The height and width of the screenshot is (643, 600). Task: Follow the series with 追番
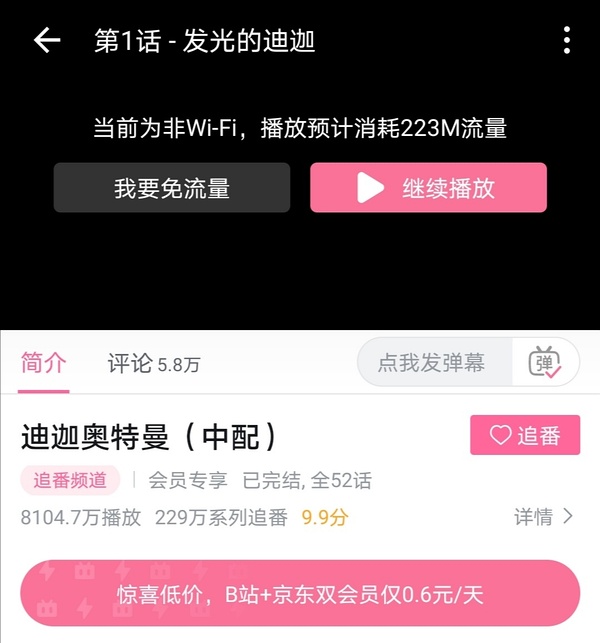[x=525, y=436]
